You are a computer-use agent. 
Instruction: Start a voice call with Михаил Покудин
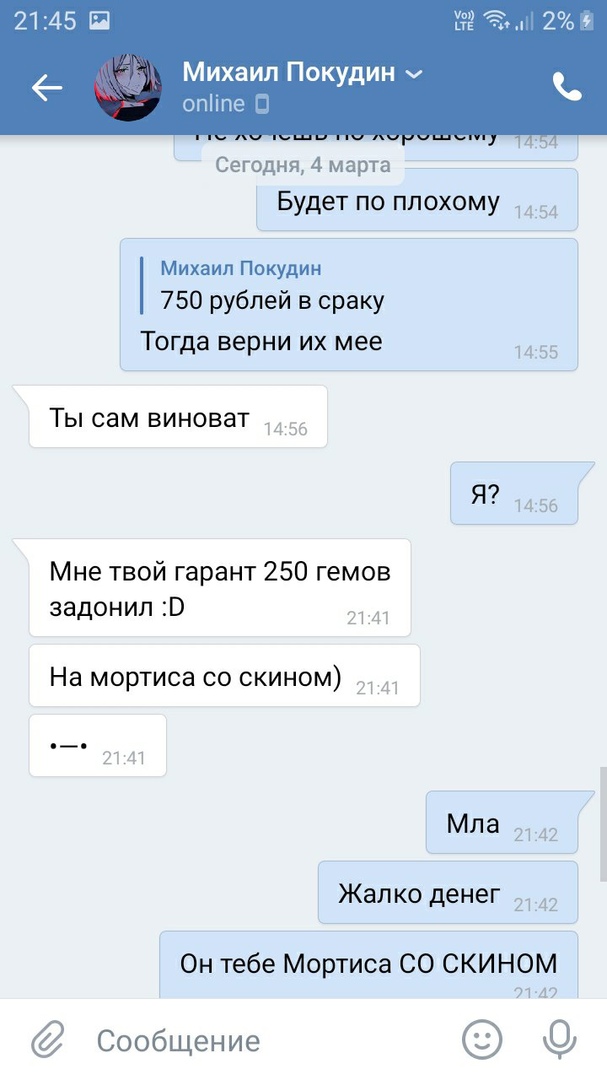[567, 88]
